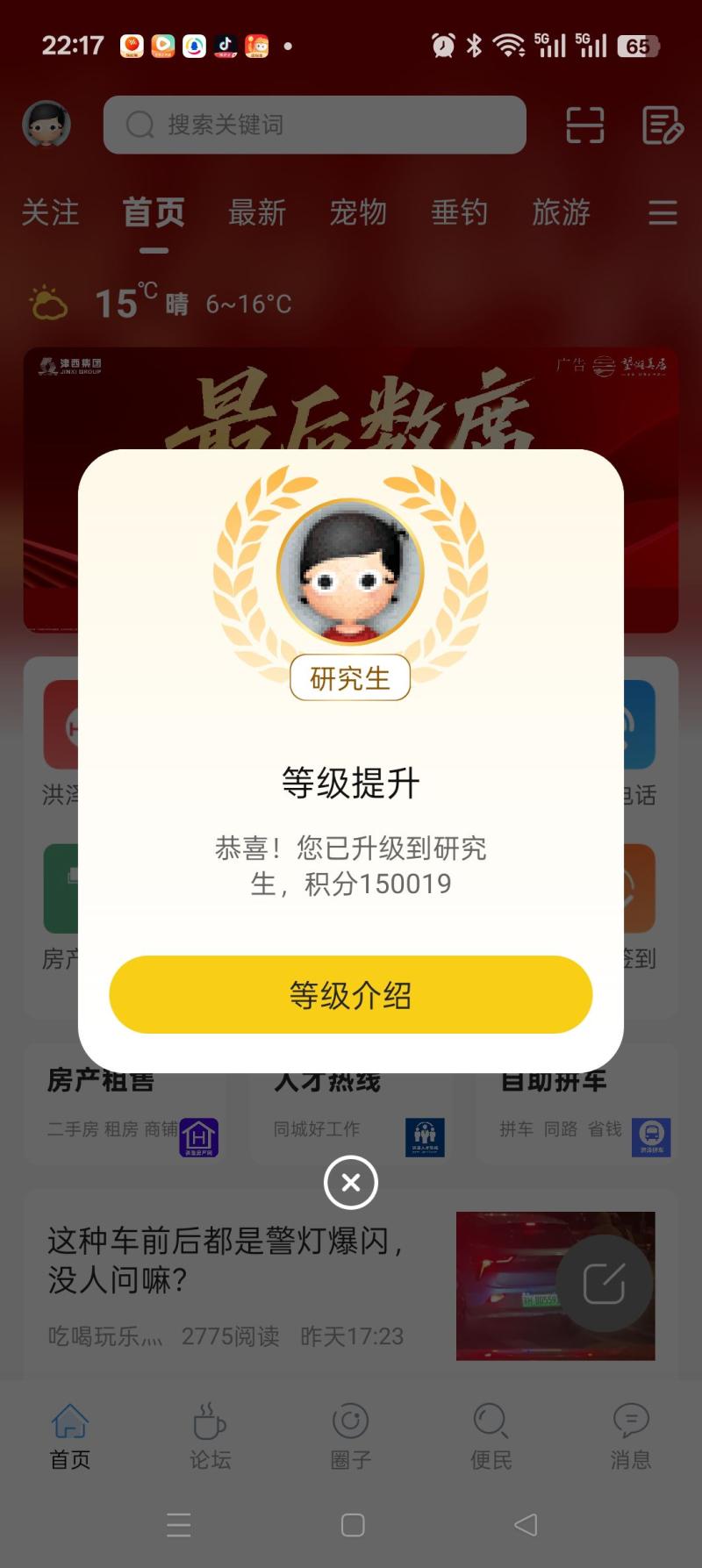The height and width of the screenshot is (1568, 702).
Task: Tap the 等级介绍 button
Action: 350,994
